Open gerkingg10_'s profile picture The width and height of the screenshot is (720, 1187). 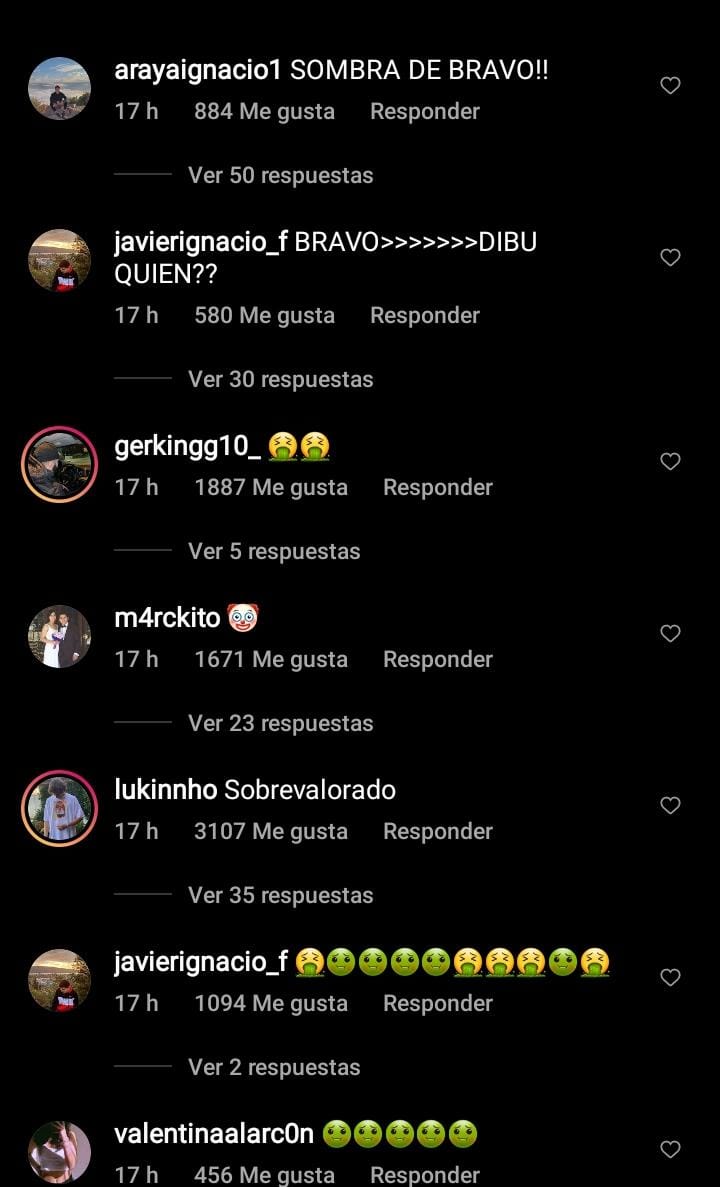point(60,464)
